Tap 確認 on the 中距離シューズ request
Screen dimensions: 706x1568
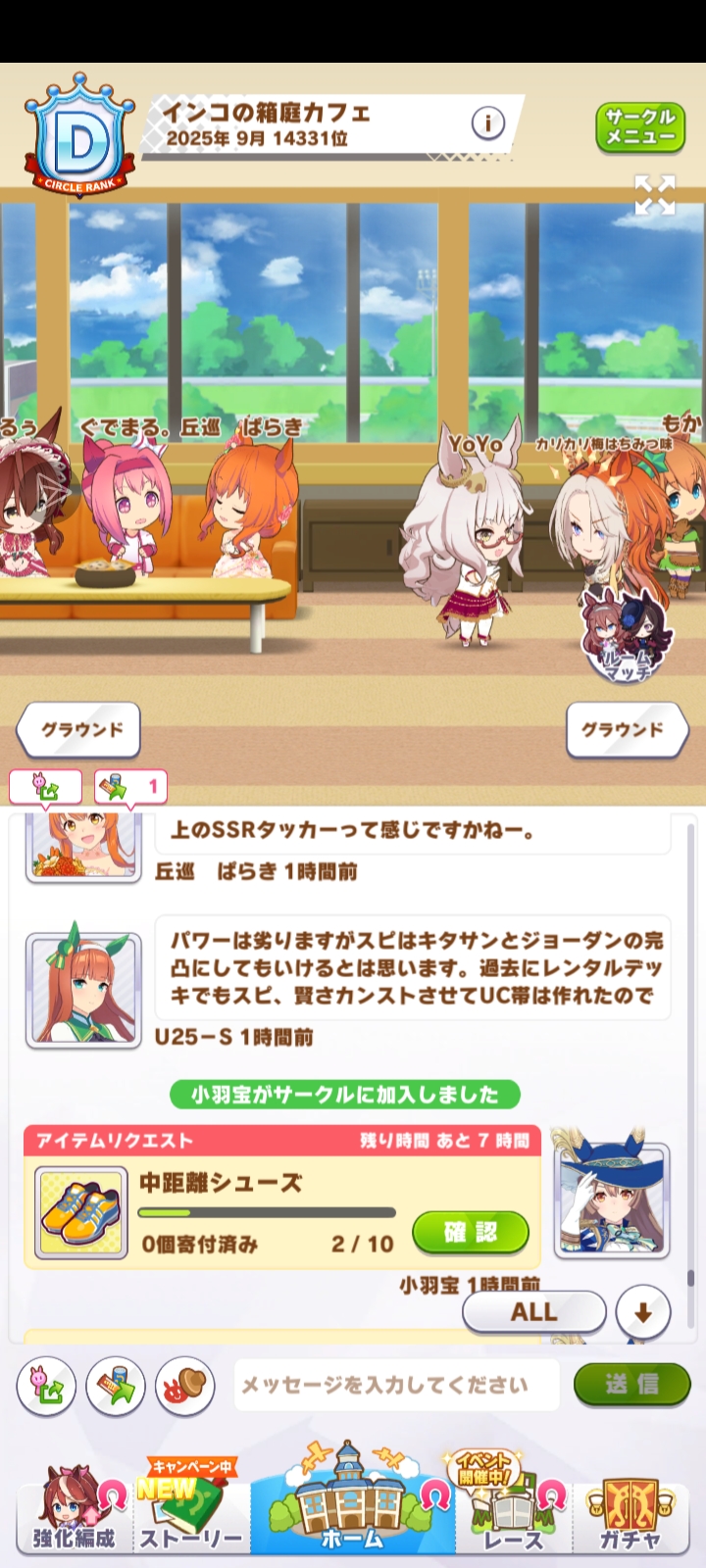(470, 1232)
